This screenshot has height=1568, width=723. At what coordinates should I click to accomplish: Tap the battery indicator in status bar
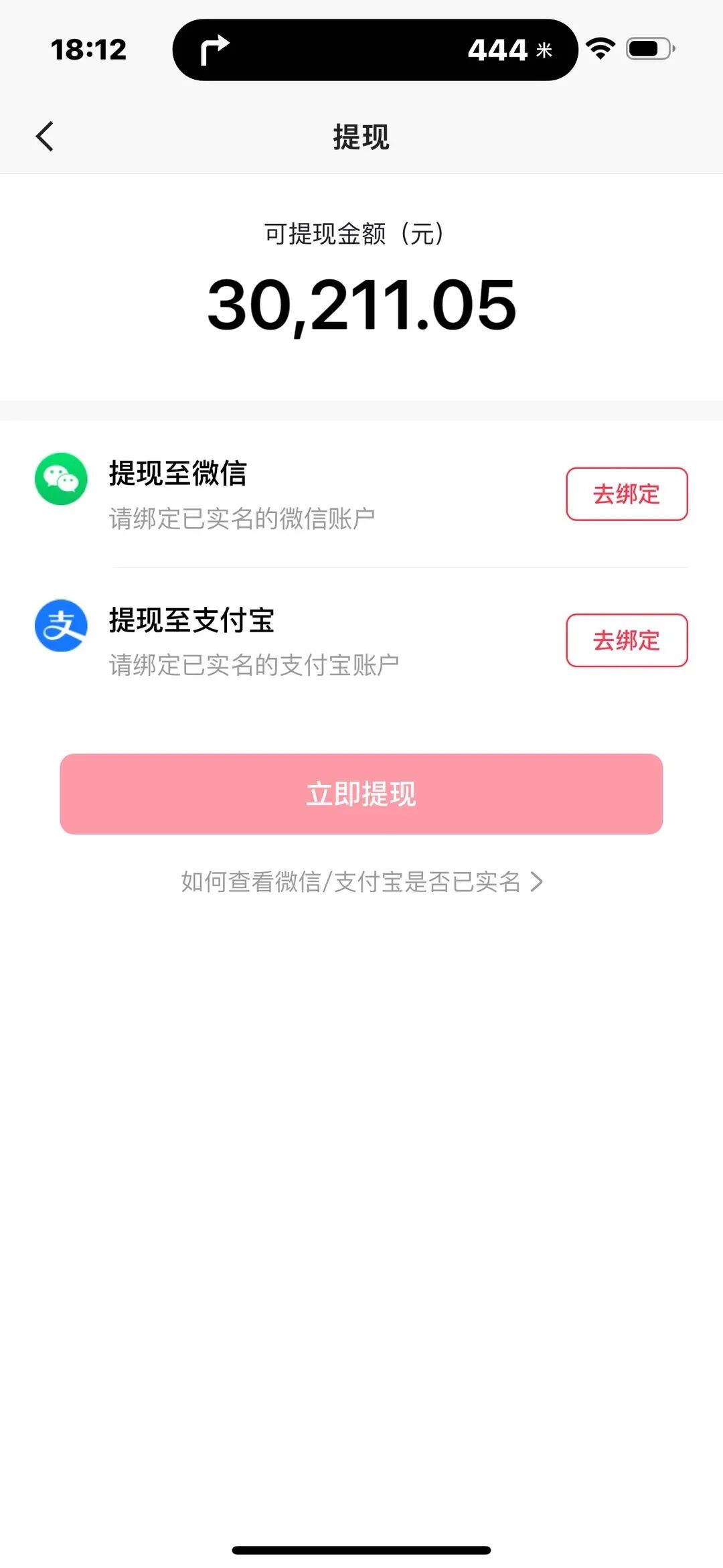647,49
